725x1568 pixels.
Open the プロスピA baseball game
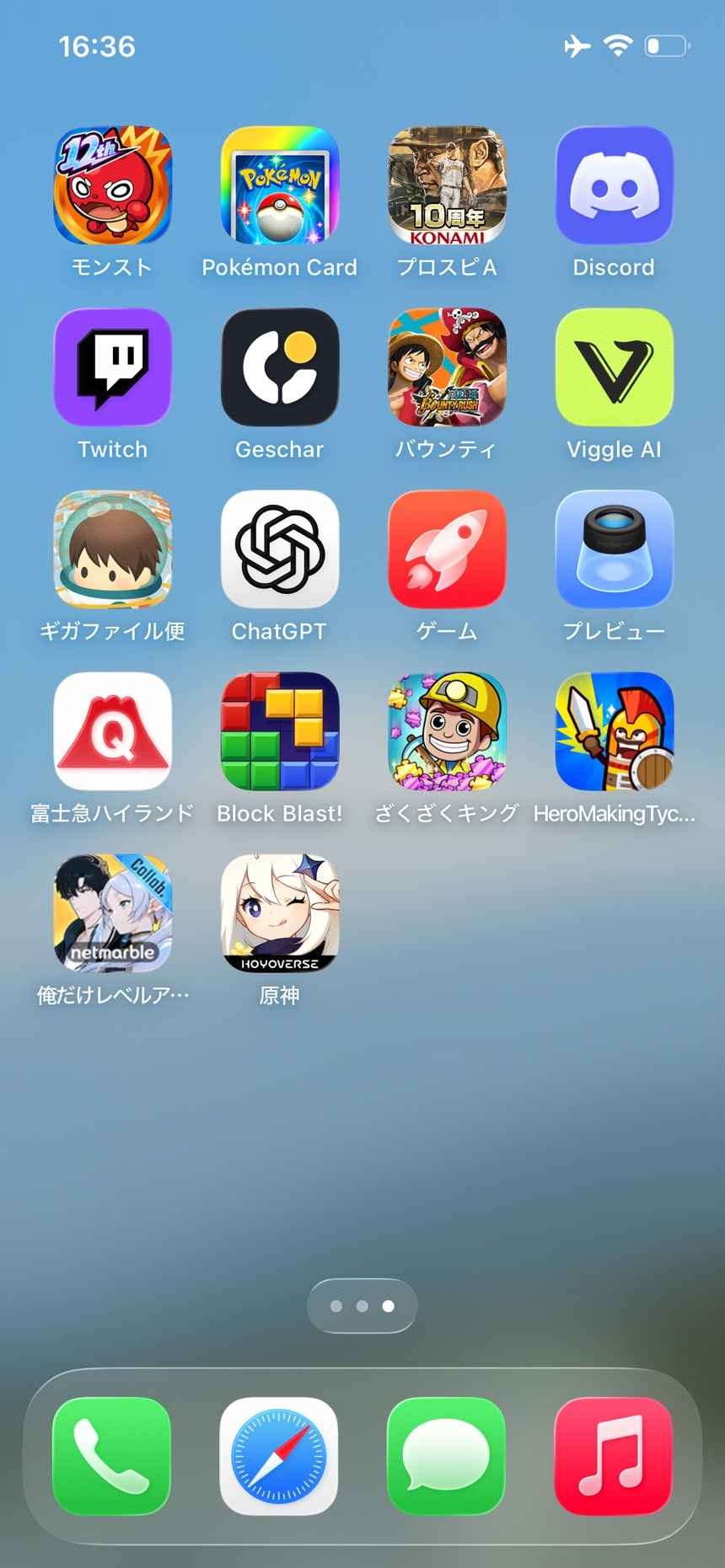point(447,185)
